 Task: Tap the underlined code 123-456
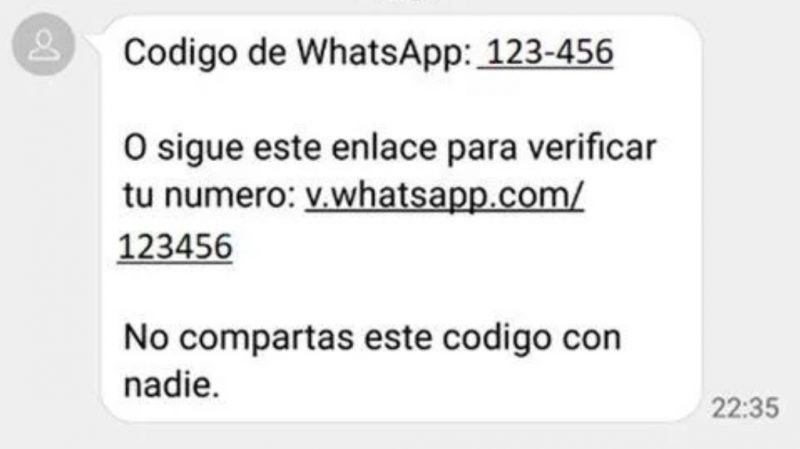(546, 53)
